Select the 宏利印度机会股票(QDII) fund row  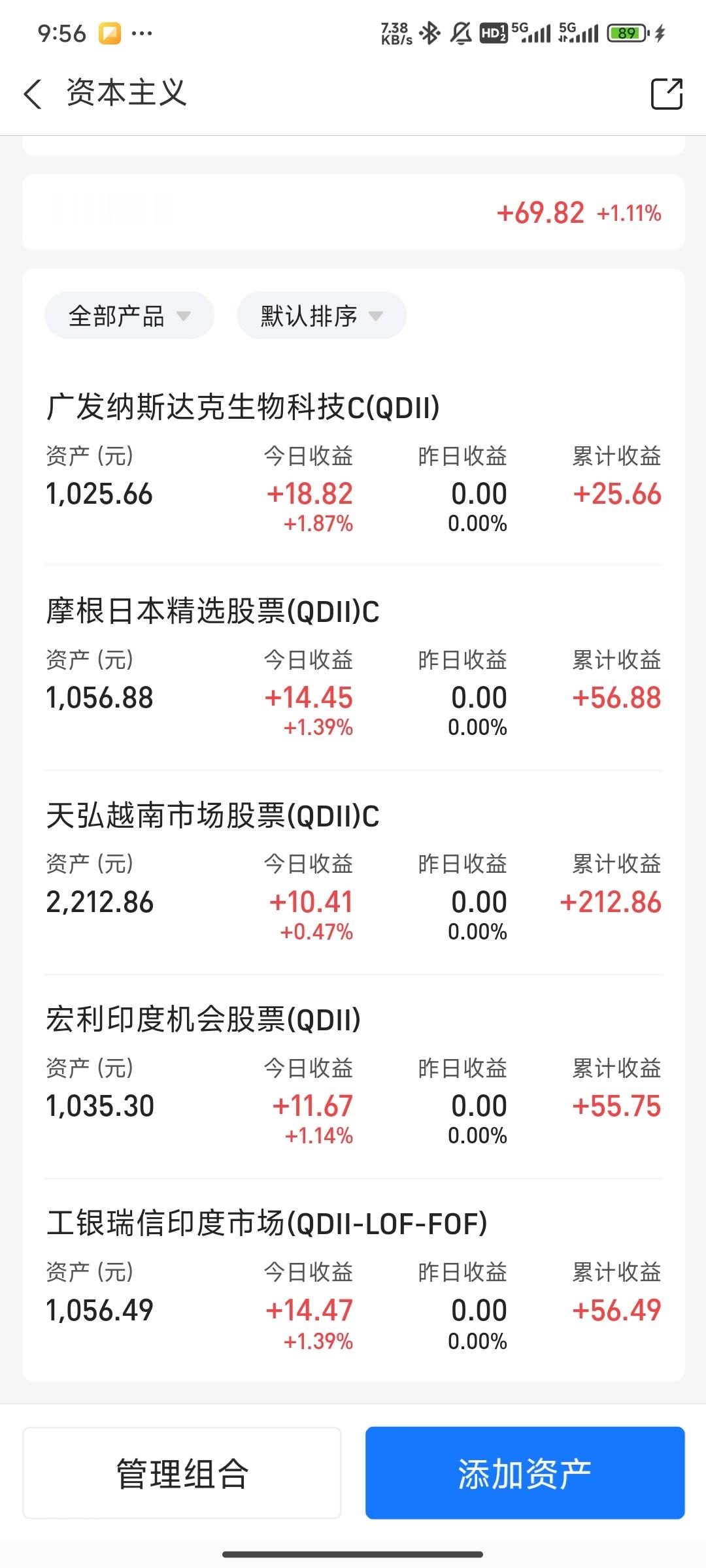pyautogui.click(x=353, y=1076)
